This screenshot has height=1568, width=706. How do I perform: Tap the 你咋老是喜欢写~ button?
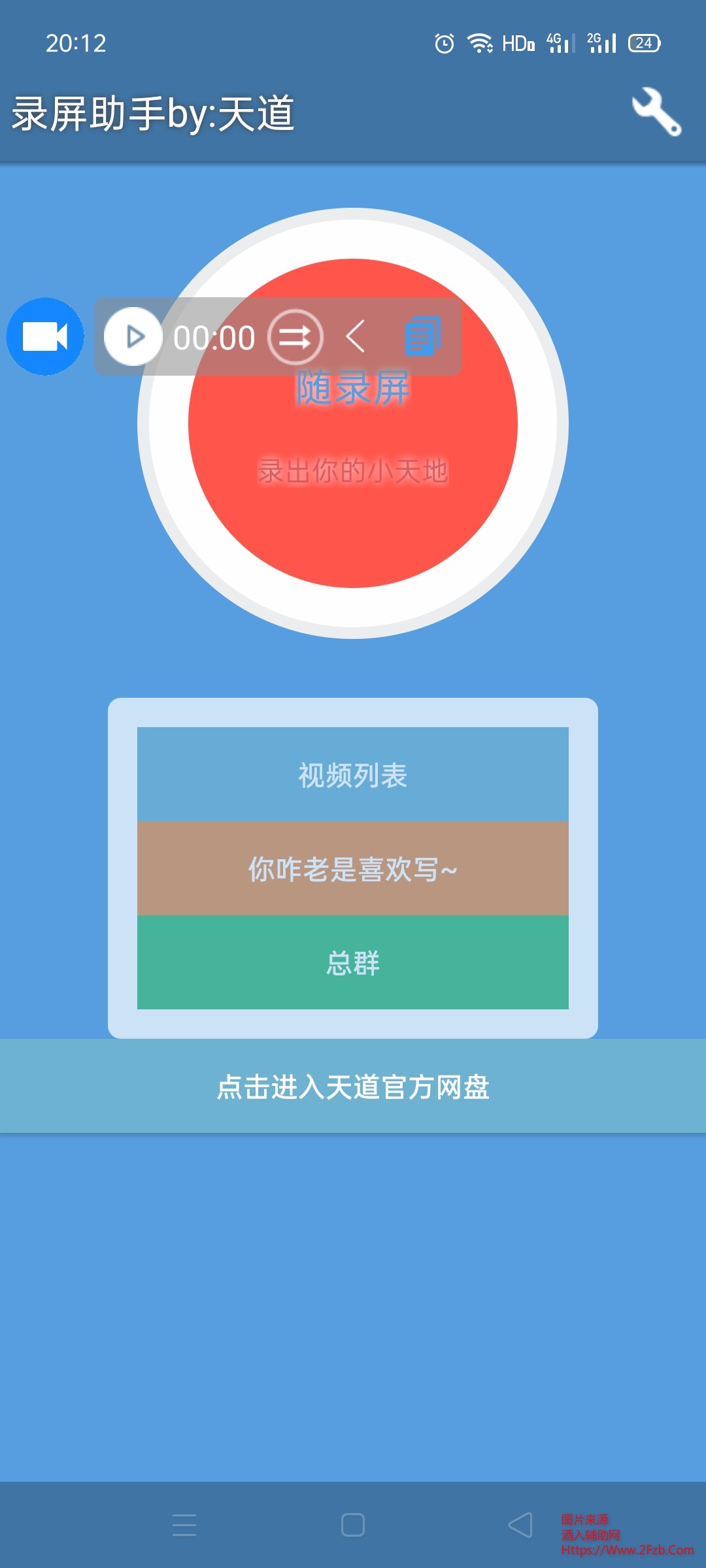353,868
